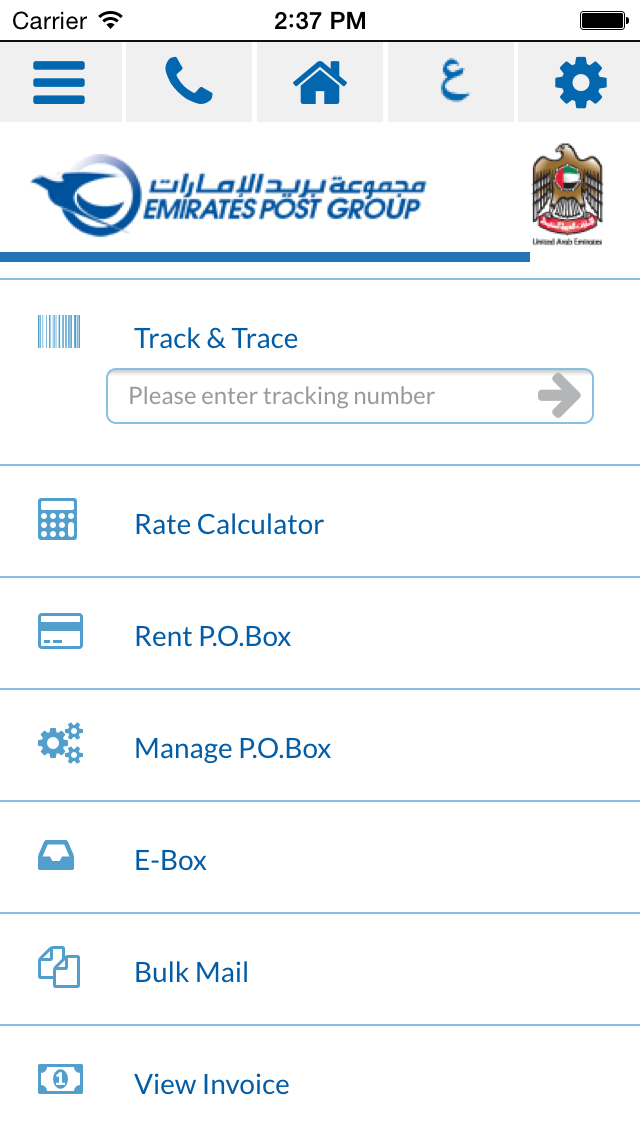Go to the home screen icon
The width and height of the screenshot is (640, 1136).
pyautogui.click(x=320, y=82)
